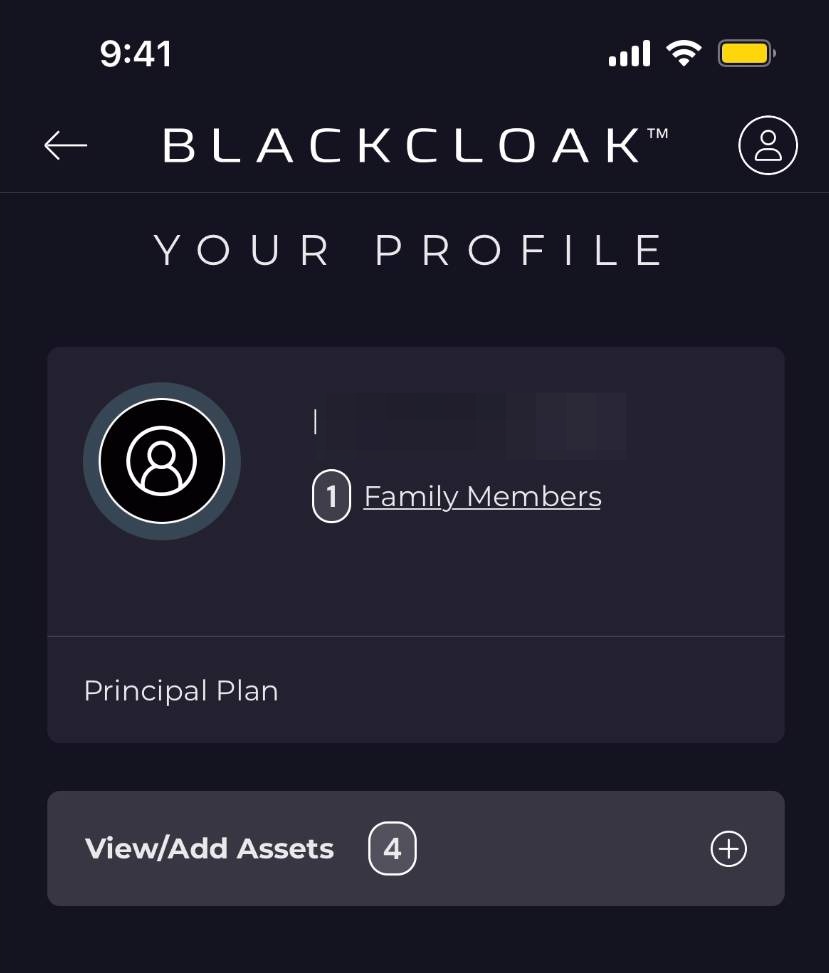Viewport: 829px width, 973px height.
Task: Open the Family Members link
Action: click(482, 497)
